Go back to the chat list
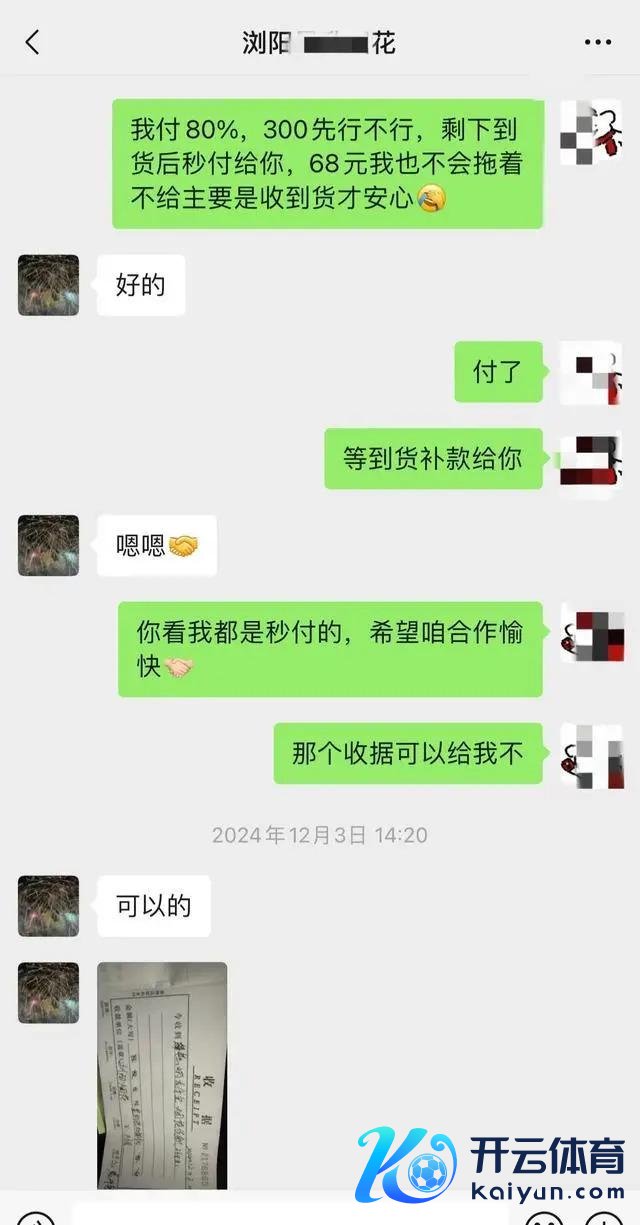The width and height of the screenshot is (640, 1225). 32,42
